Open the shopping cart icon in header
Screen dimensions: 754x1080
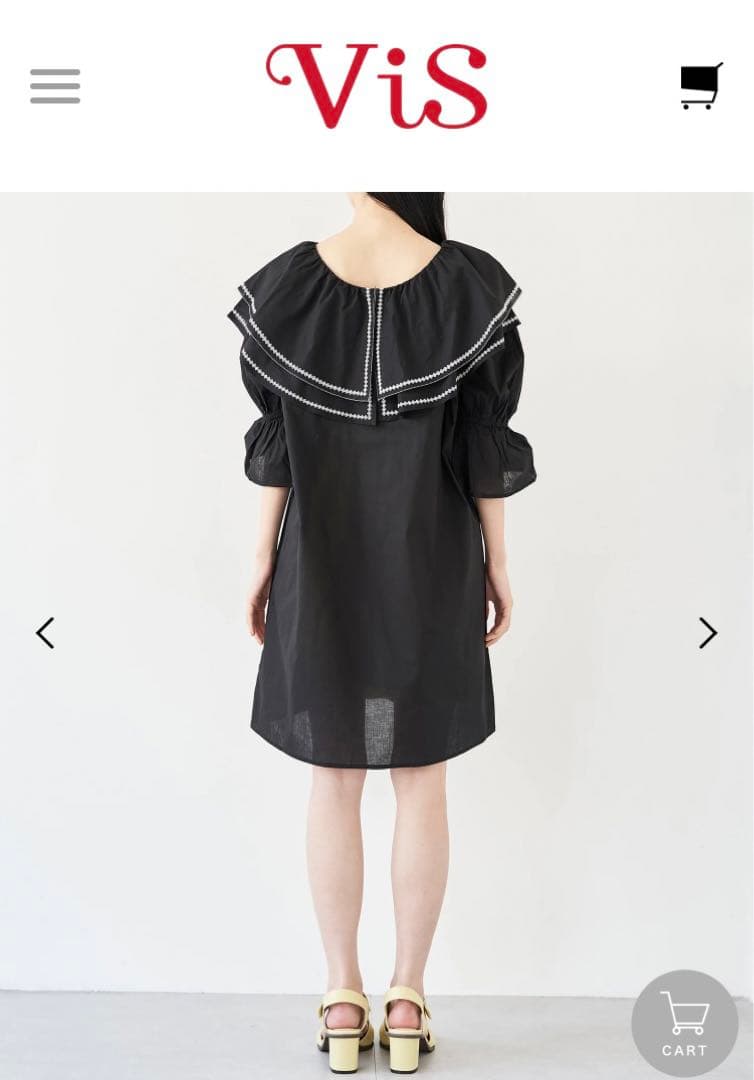(x=702, y=86)
